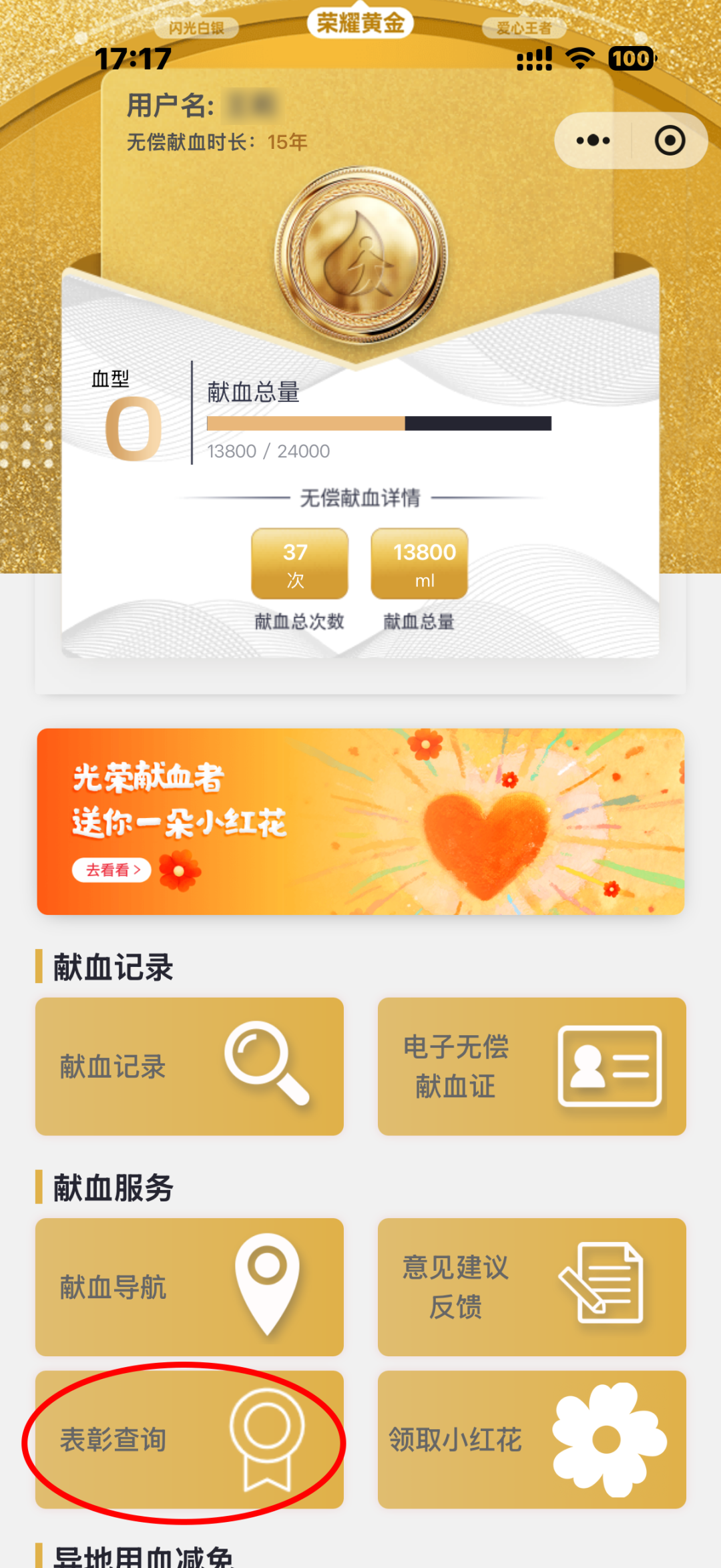Open 表彰查询 award lookup card
Screen dimensions: 721x1568
(190, 1440)
